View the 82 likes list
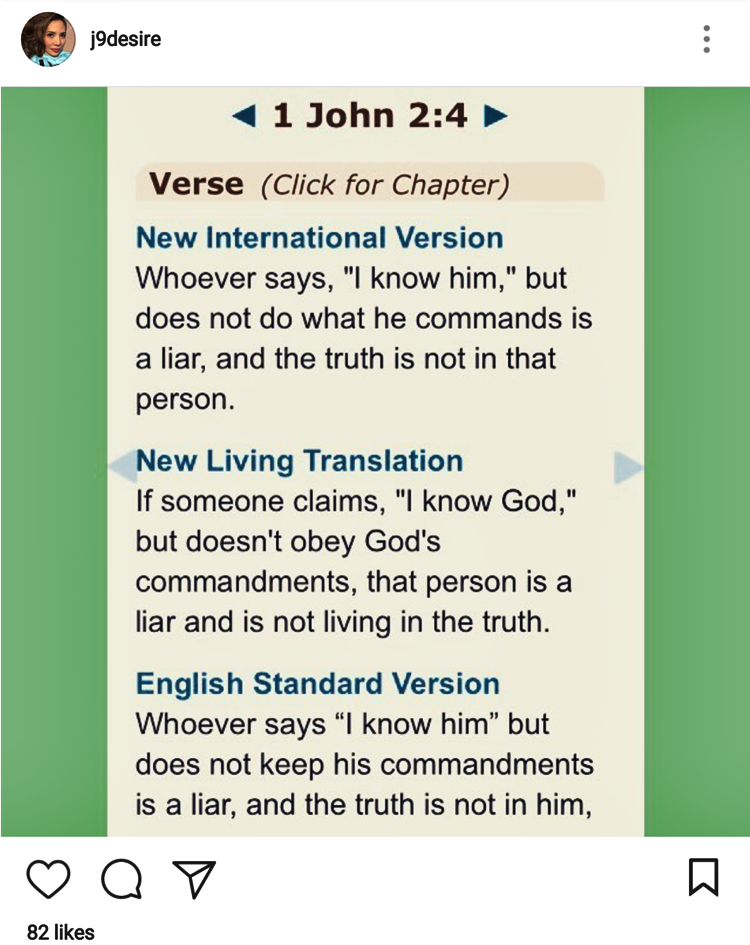Image resolution: width=750 pixels, height=945 pixels. 60,931
